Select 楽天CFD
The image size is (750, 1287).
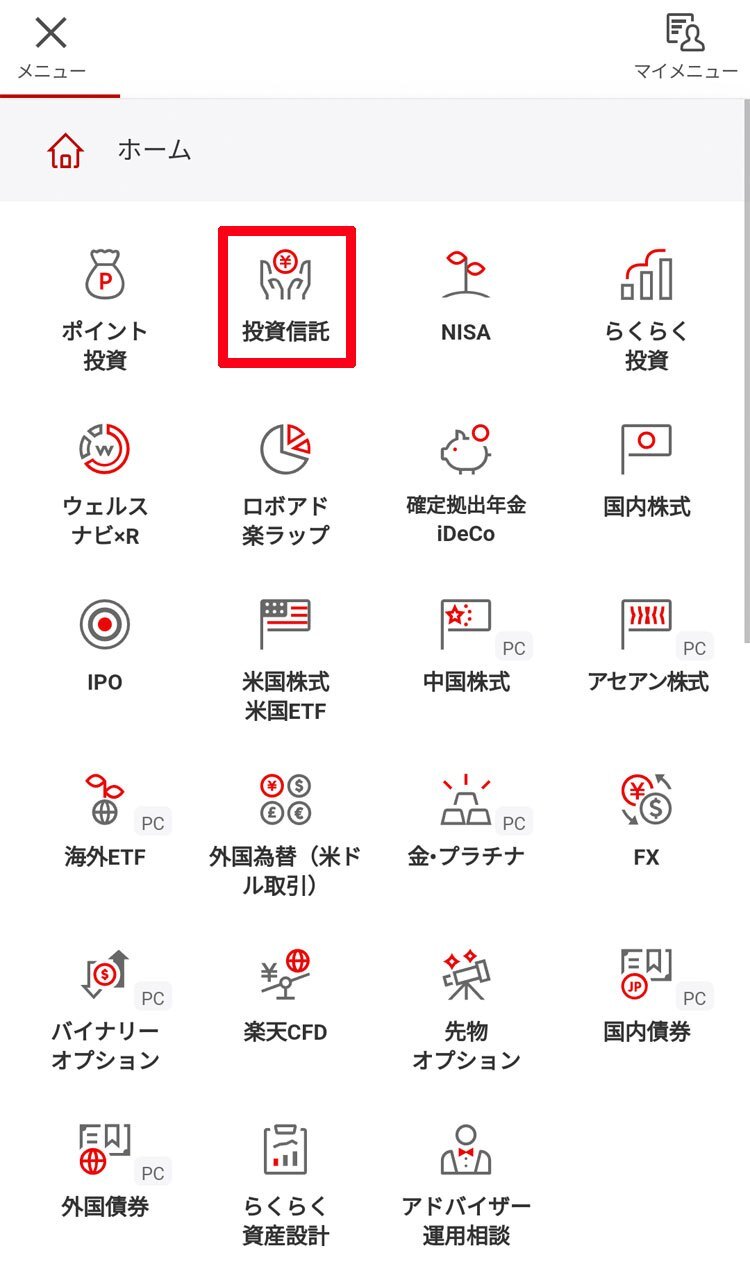point(286,997)
